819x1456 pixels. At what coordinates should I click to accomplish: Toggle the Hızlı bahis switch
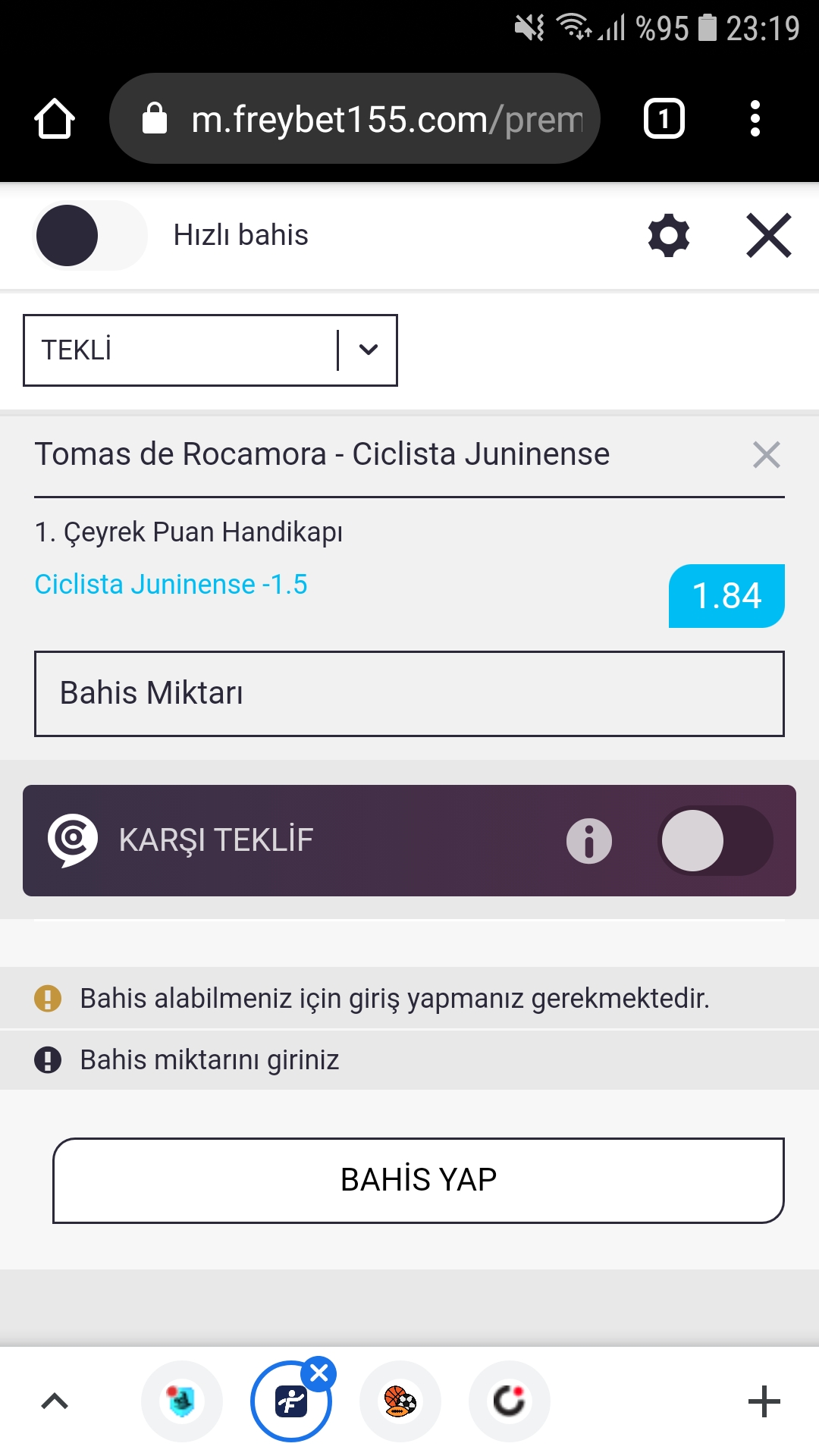click(89, 235)
